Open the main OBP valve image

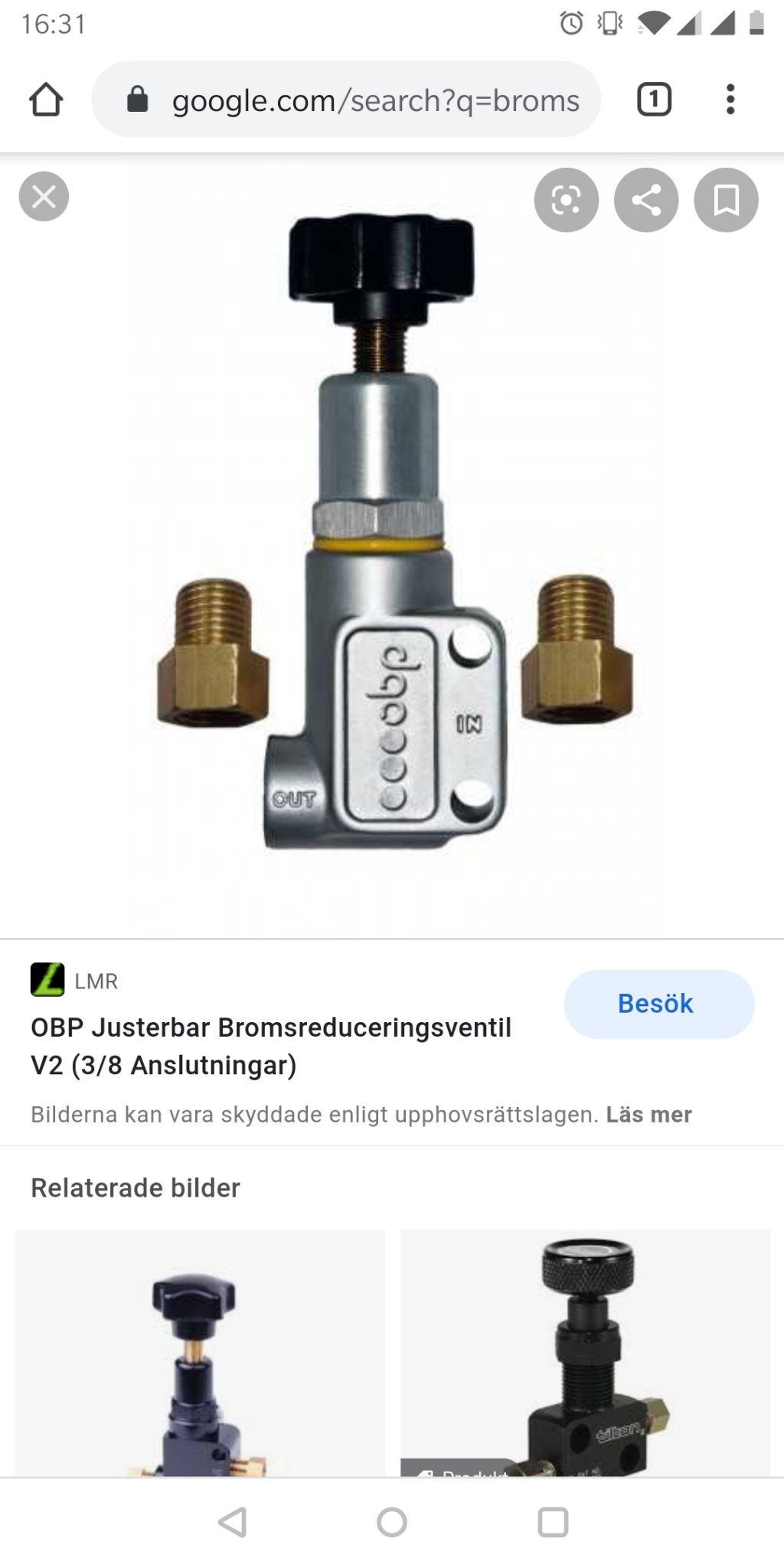pos(392,536)
